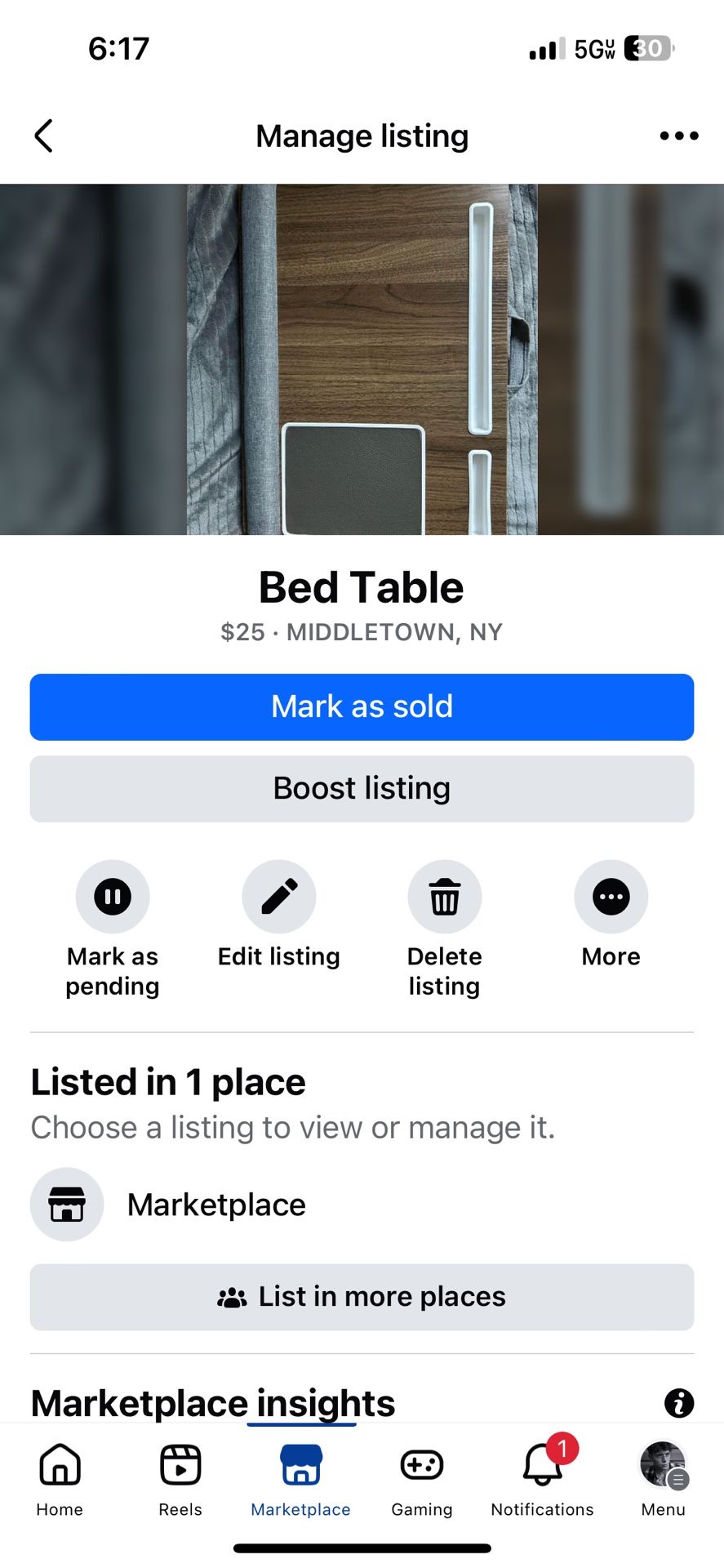The image size is (724, 1568).
Task: View Marketplace insights info icon
Action: click(678, 1403)
